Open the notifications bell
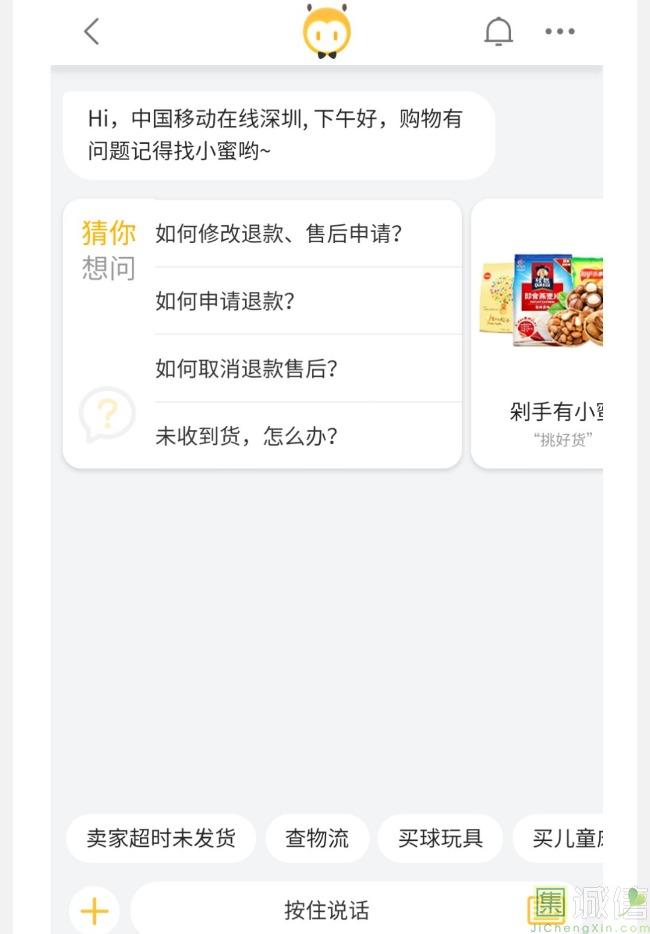650x934 pixels. 498,31
